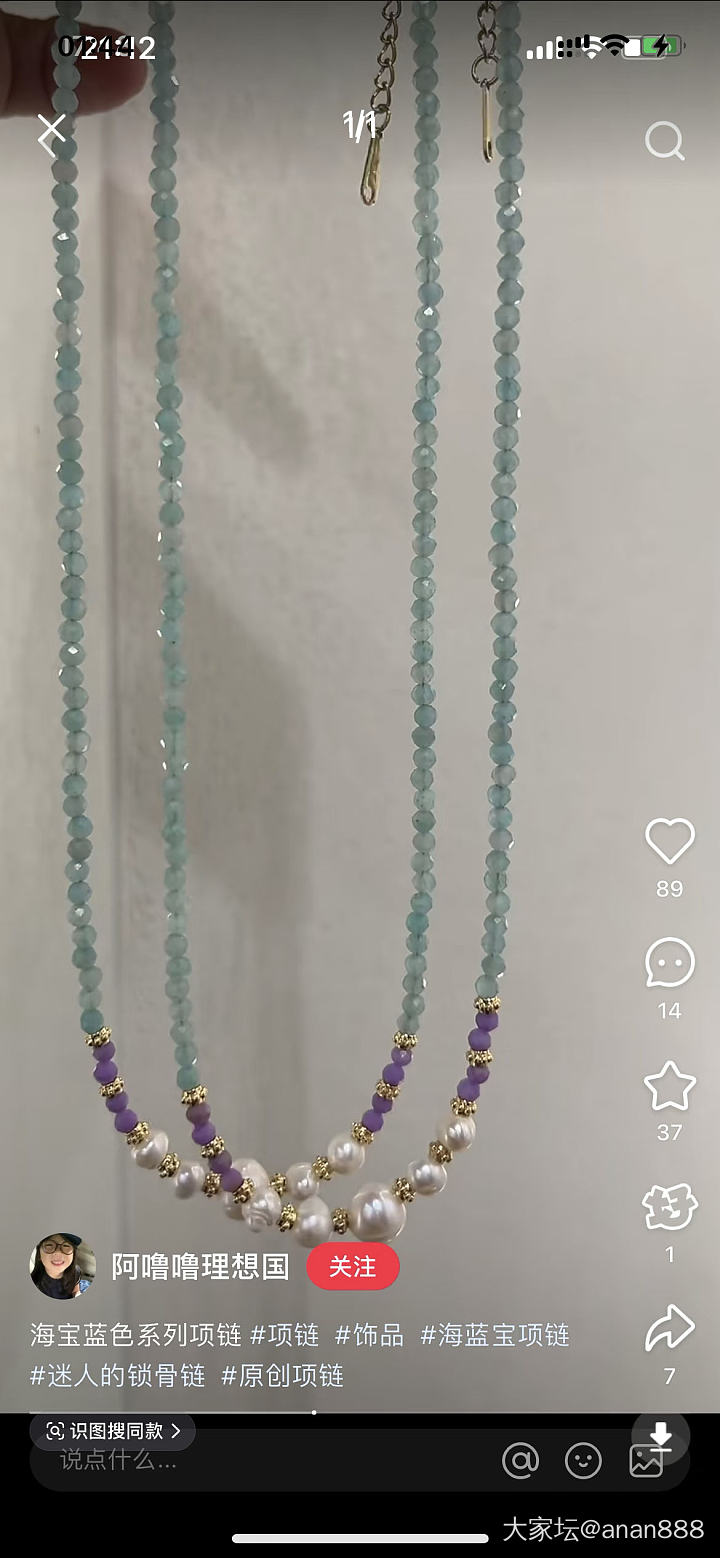Open 阿噜噜理想国's profile avatar
Screen dimensions: 720x1558
pyautogui.click(x=62, y=1266)
